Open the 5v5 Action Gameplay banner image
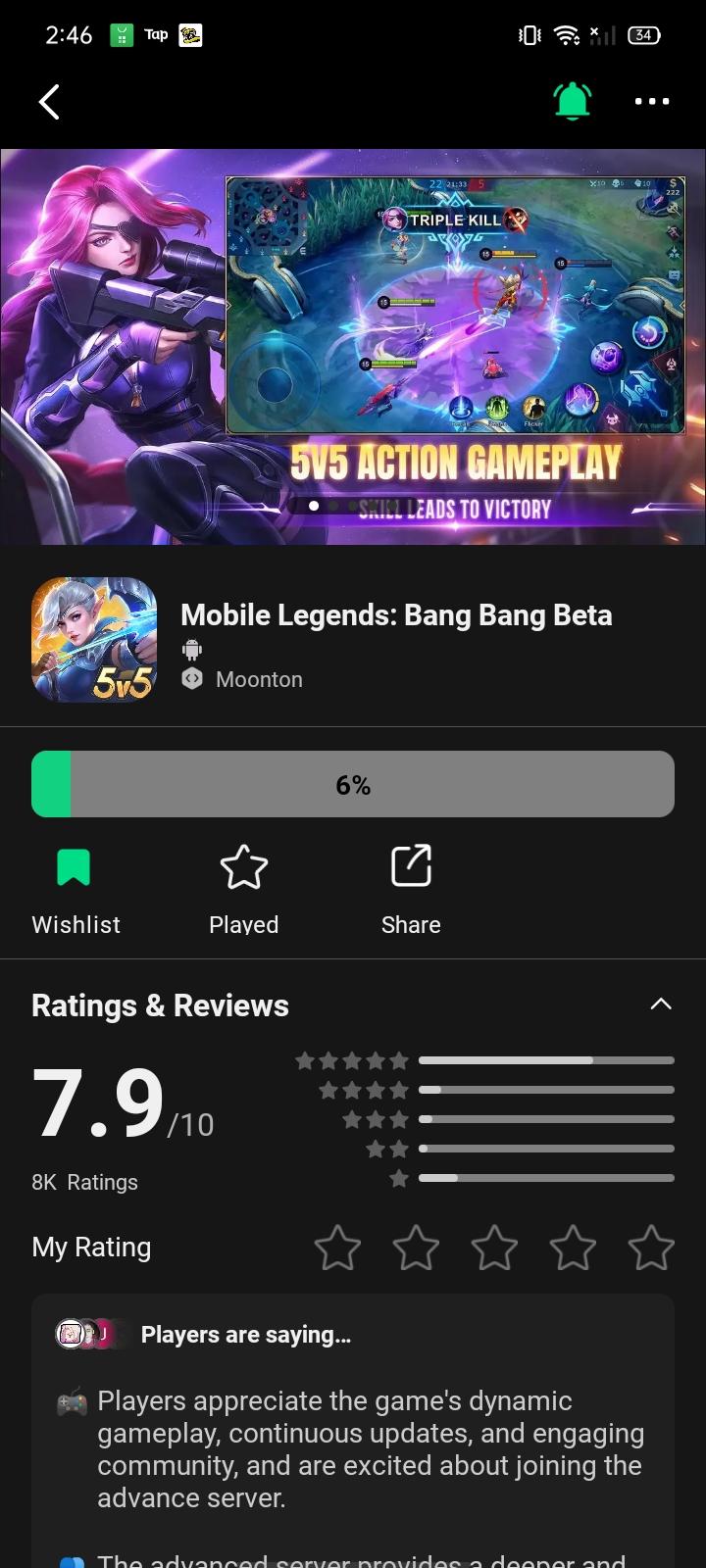The image size is (706, 1568). 353,346
